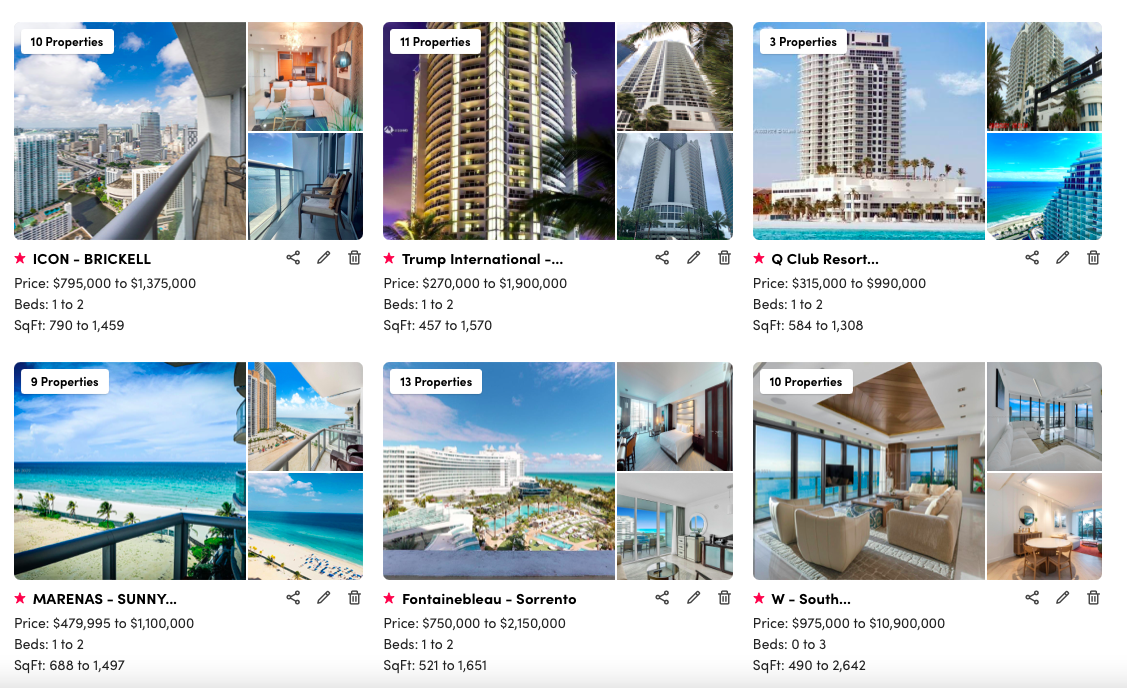Delete the MARENAS - SUNNY collection

pos(354,597)
